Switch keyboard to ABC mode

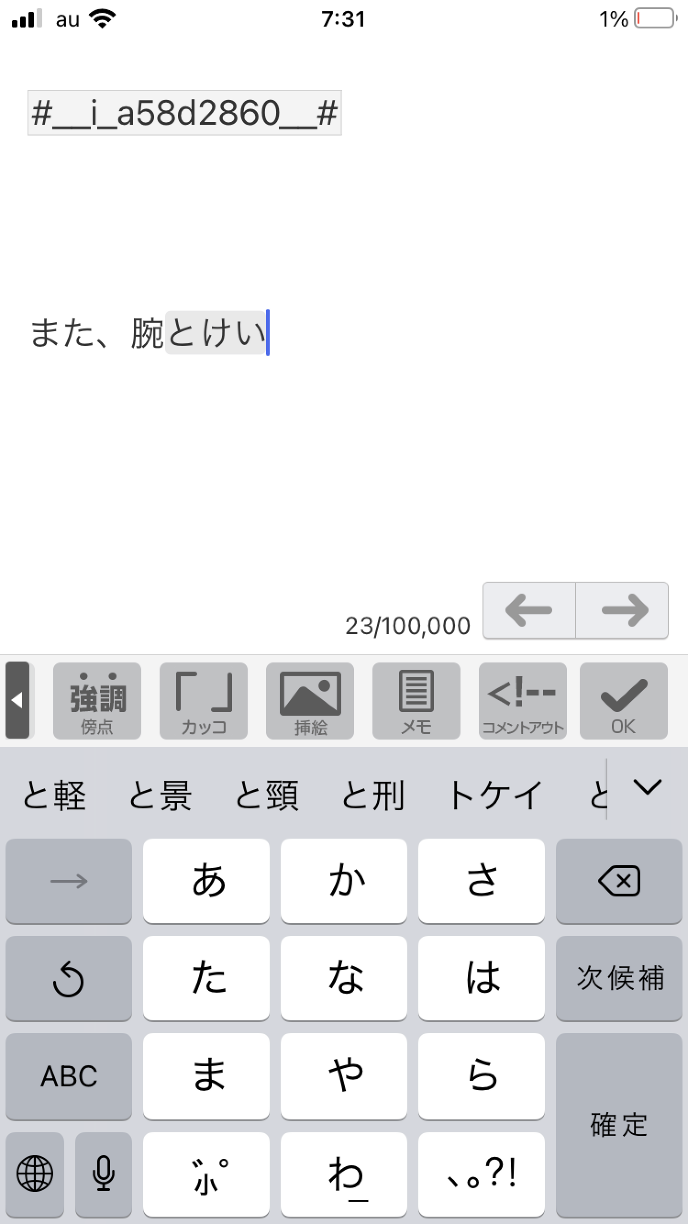coord(69,1076)
